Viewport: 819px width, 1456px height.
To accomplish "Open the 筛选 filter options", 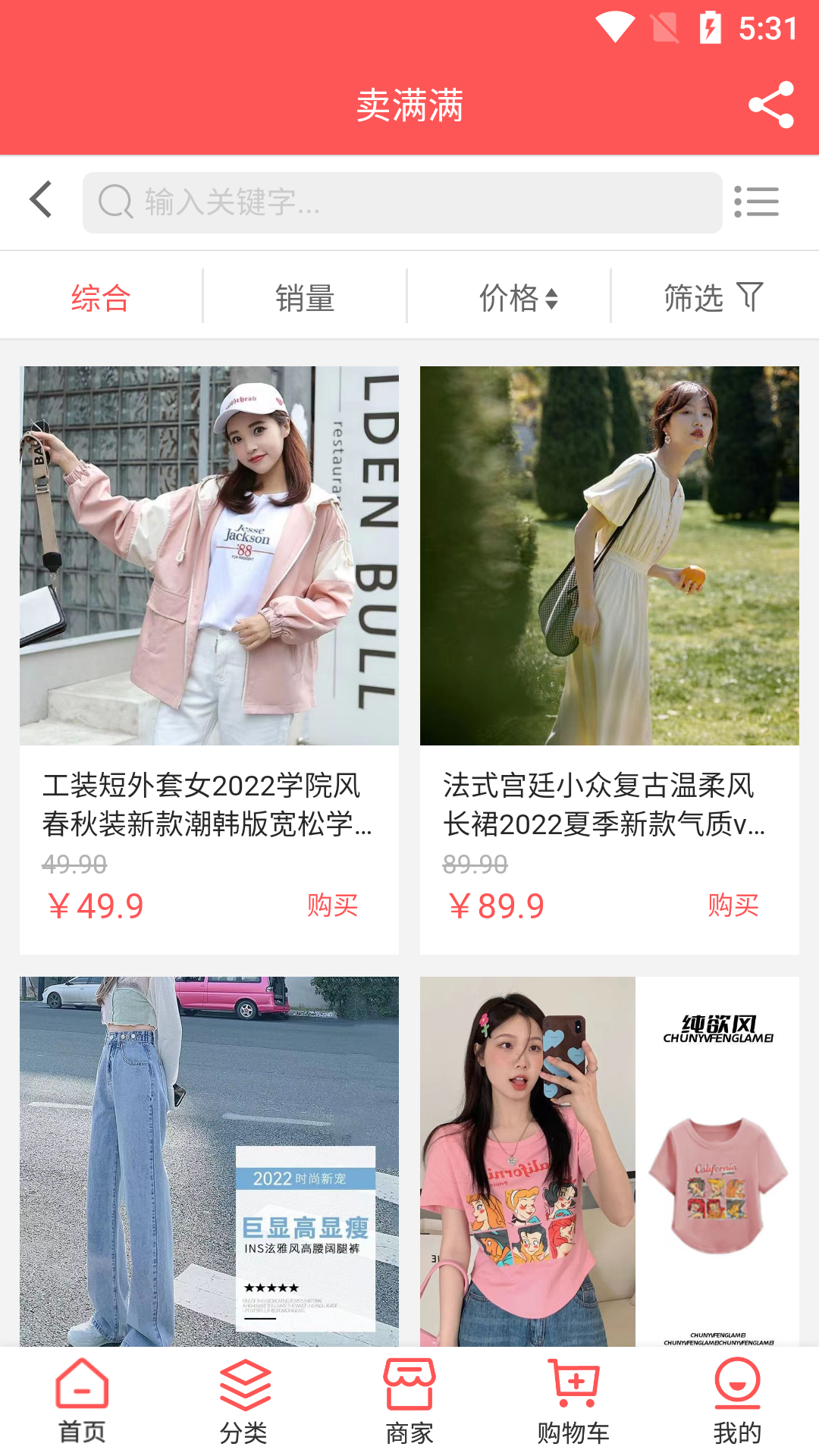I will pos(713,297).
